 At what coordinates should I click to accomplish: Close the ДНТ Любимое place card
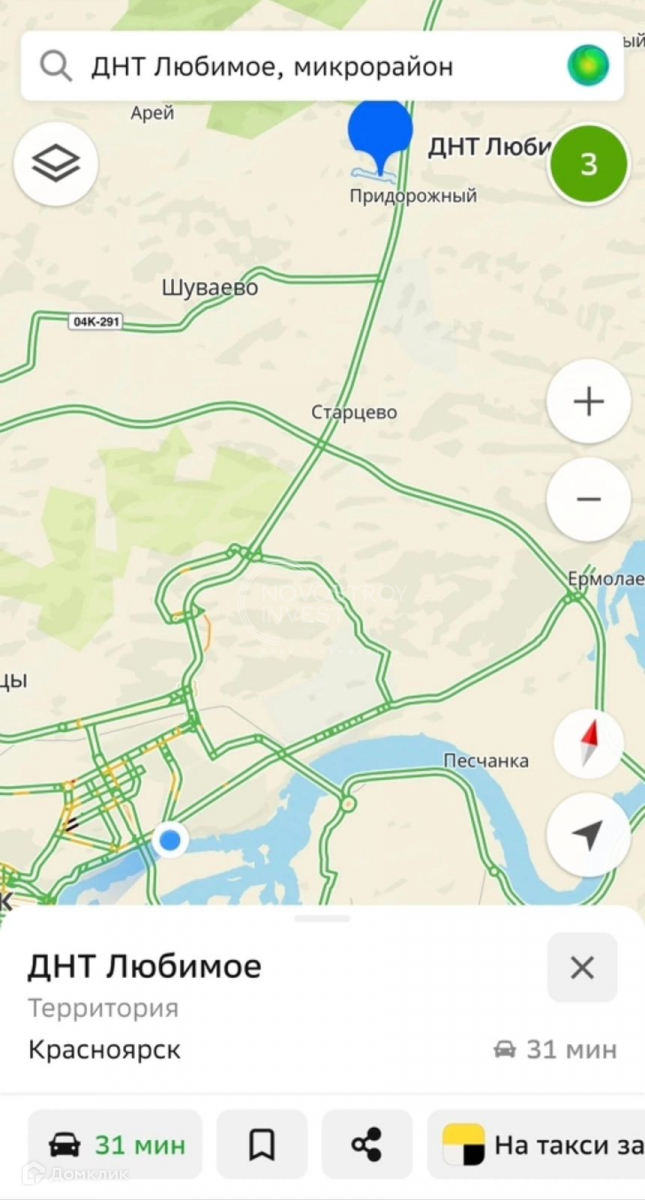(x=582, y=967)
